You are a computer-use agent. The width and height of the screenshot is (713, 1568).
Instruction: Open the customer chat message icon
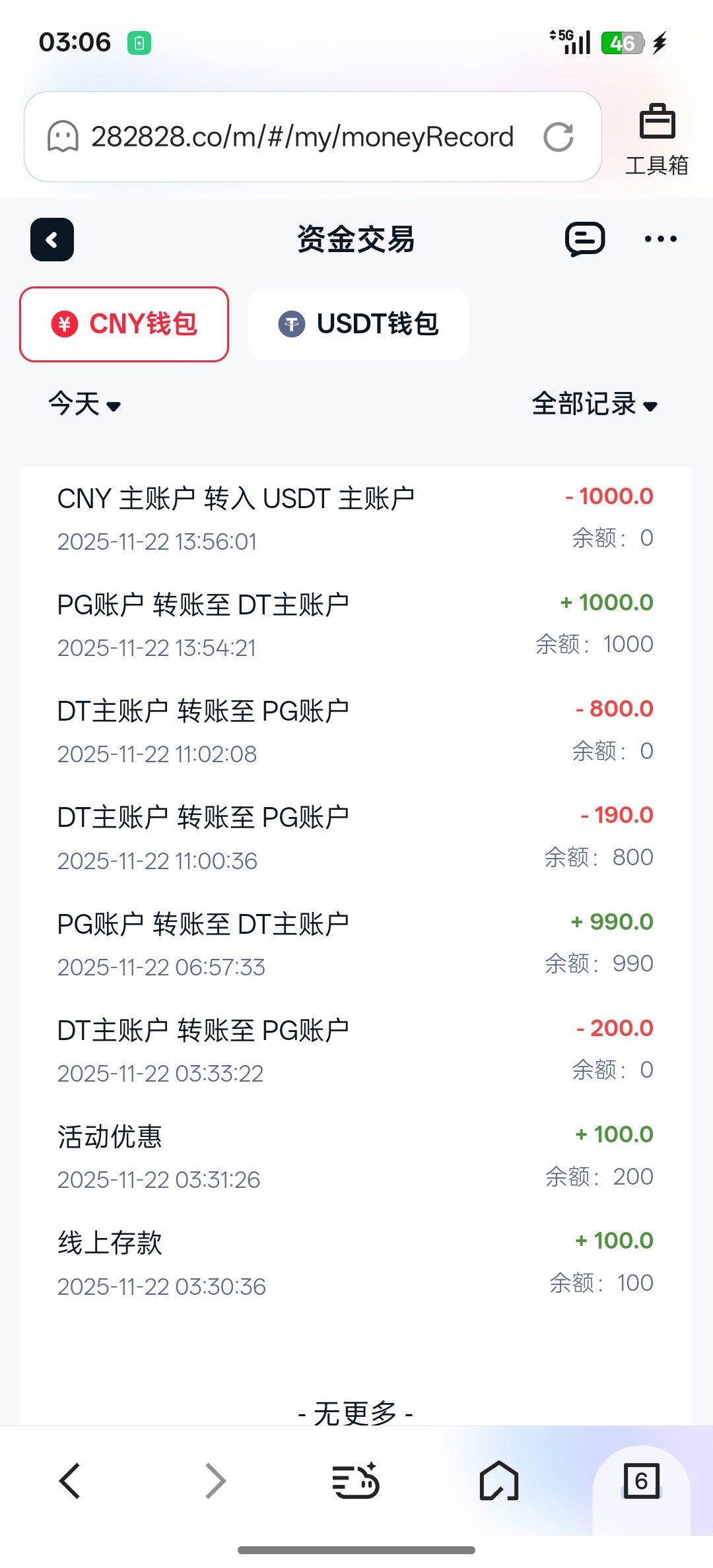pos(585,239)
